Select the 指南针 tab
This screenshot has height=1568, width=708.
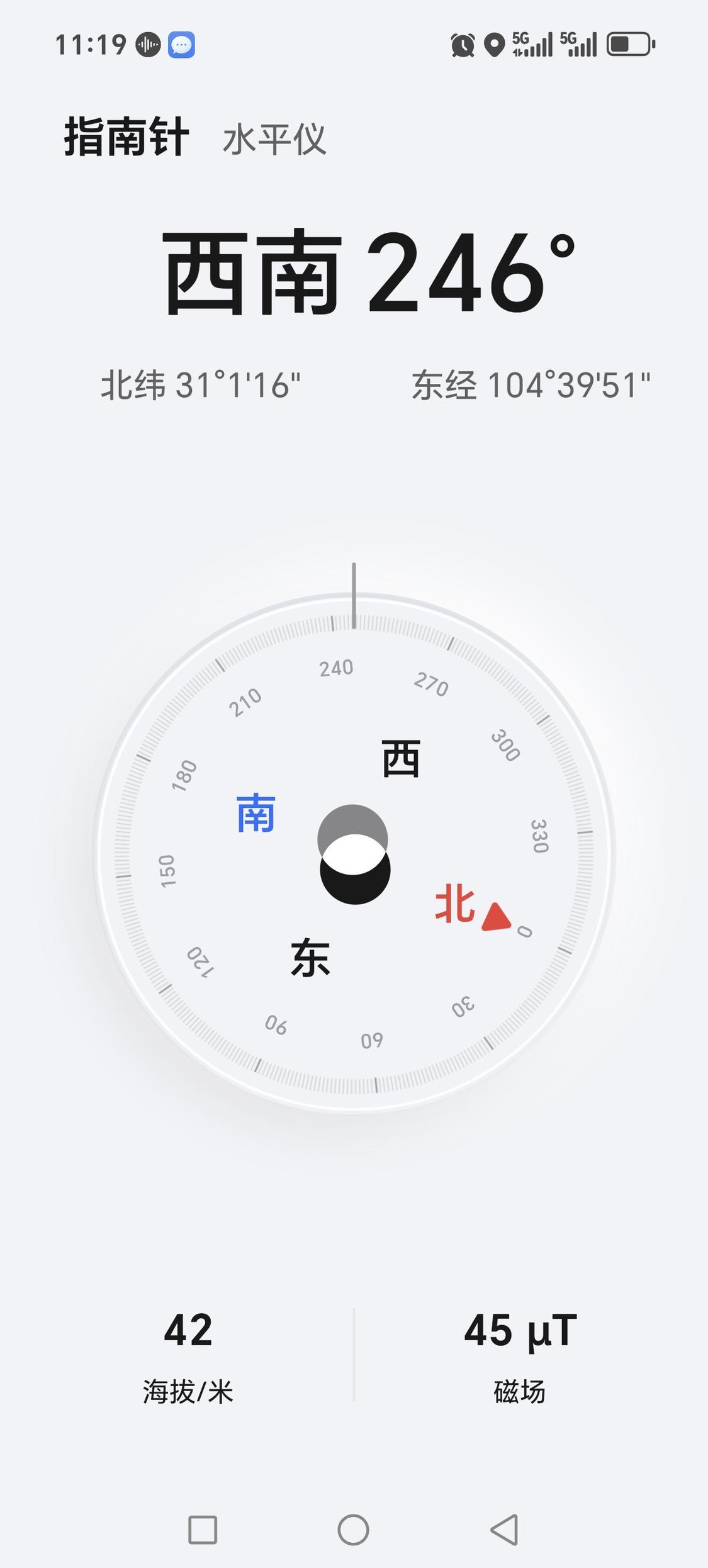tap(126, 137)
